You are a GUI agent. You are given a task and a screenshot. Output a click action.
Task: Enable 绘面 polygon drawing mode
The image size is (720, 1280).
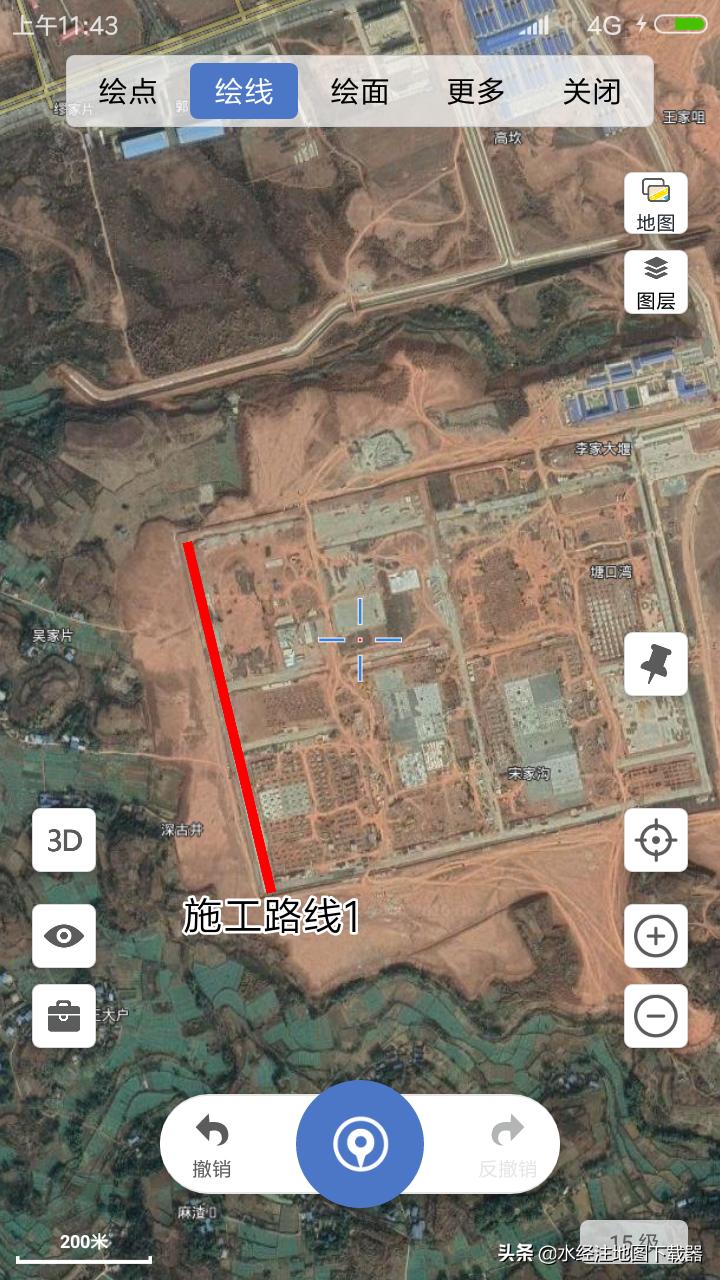pos(359,91)
